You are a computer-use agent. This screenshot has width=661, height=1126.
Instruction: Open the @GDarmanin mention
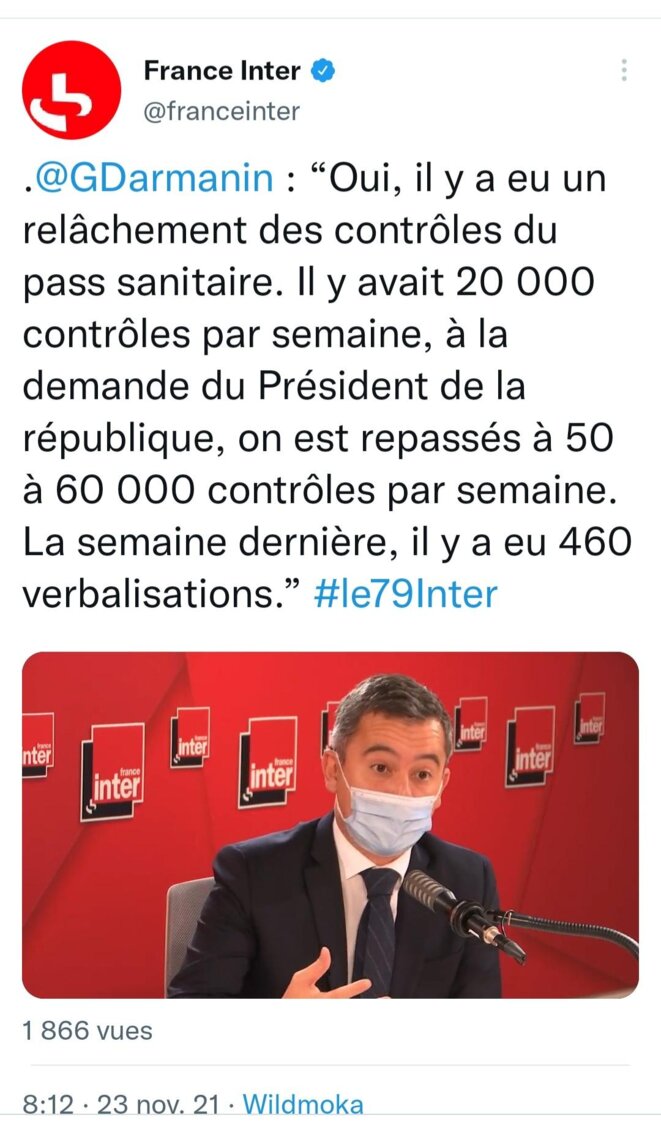click(x=154, y=179)
